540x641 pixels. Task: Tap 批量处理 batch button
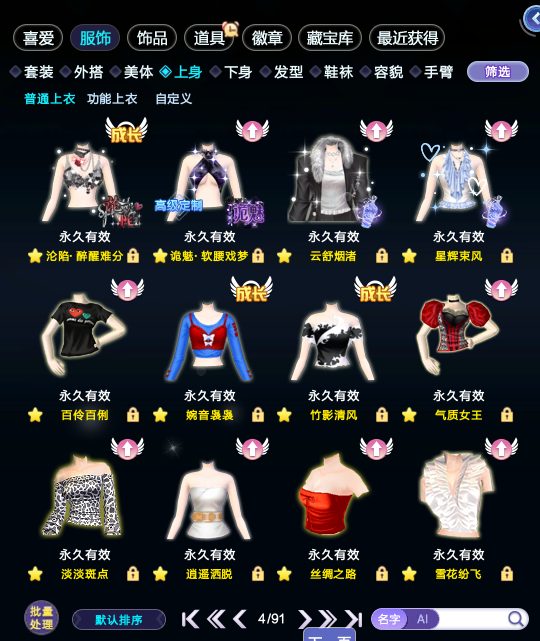[x=41, y=618]
